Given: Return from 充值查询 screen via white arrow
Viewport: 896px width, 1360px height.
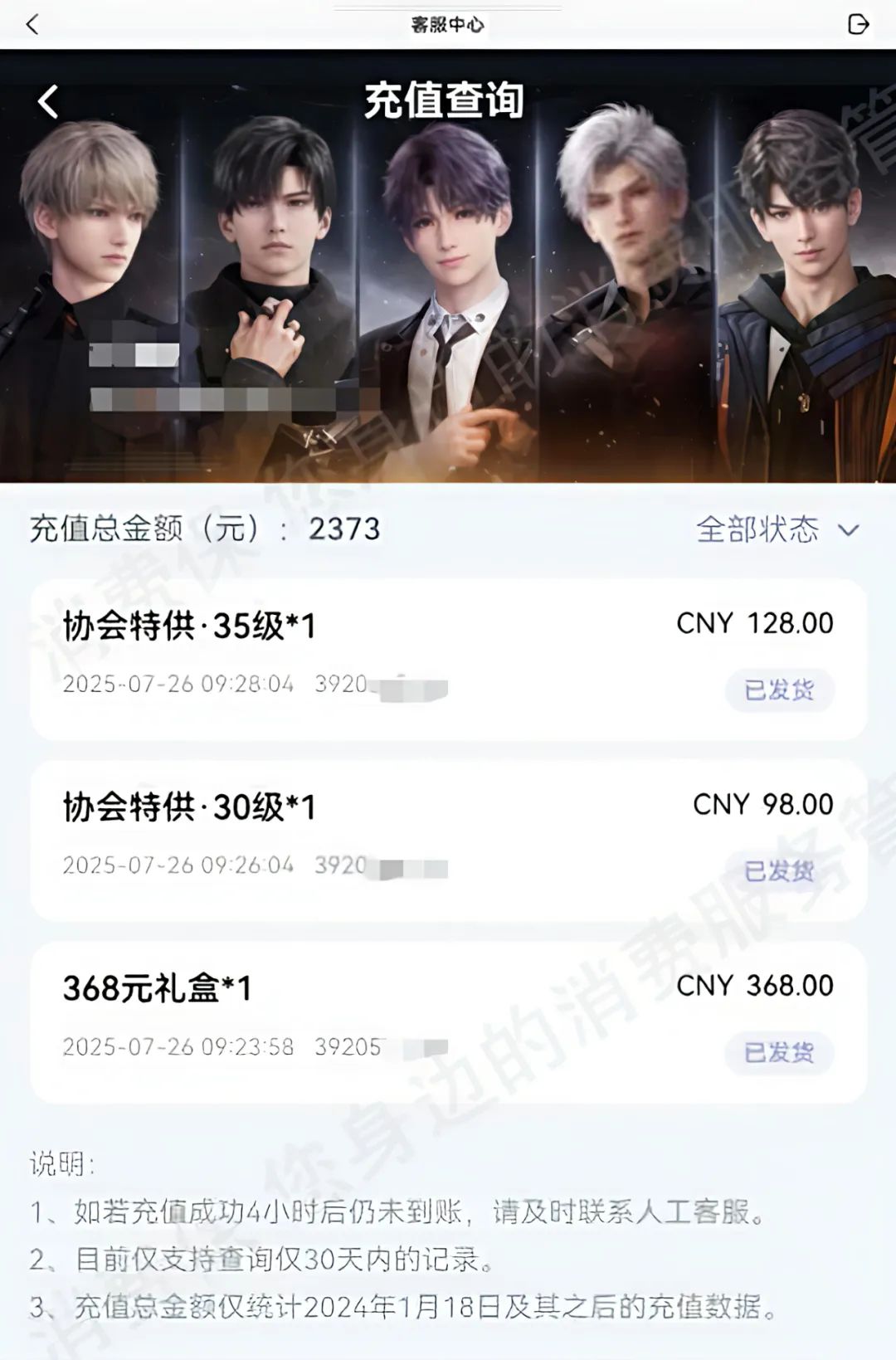Looking at the screenshot, I should coord(48,102).
